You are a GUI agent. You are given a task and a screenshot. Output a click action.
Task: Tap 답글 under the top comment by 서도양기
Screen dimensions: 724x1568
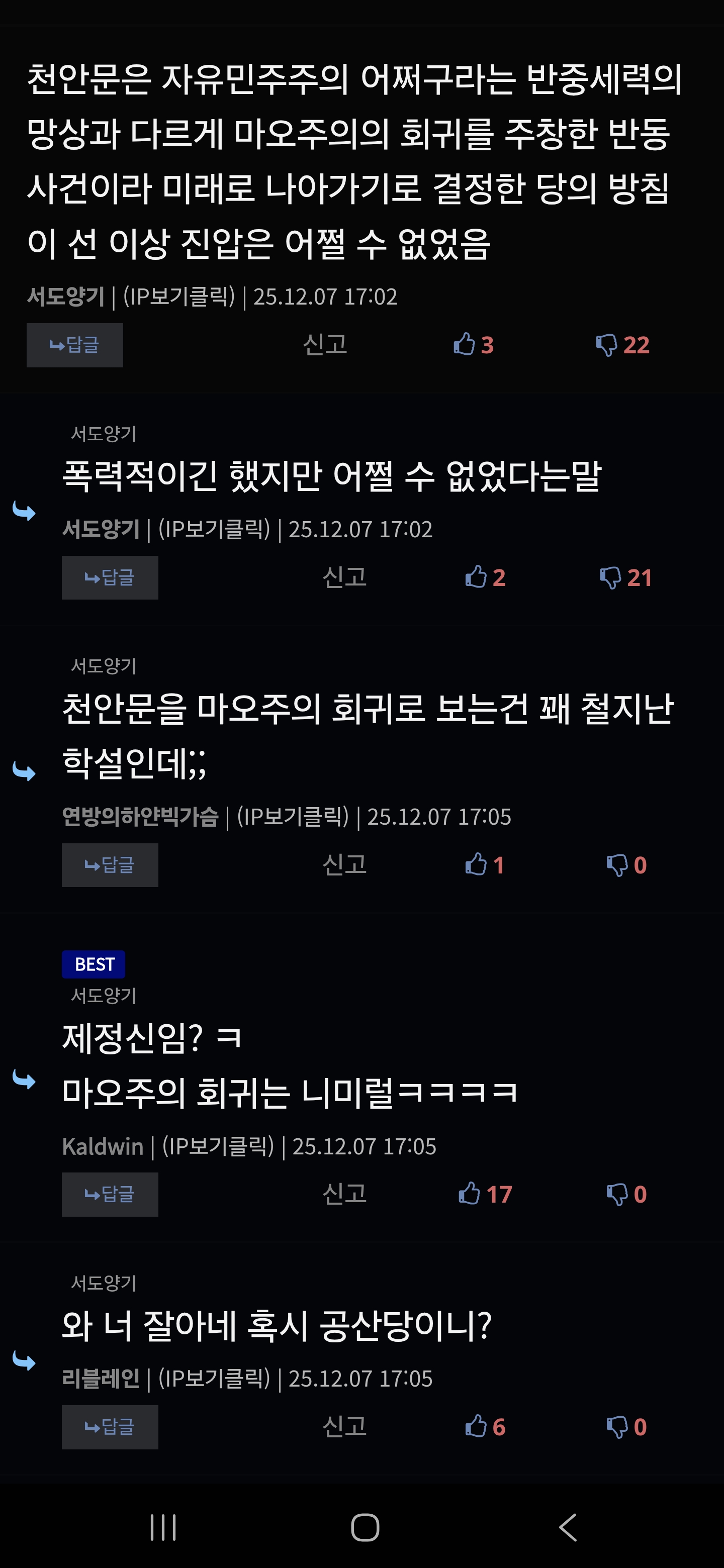74,345
